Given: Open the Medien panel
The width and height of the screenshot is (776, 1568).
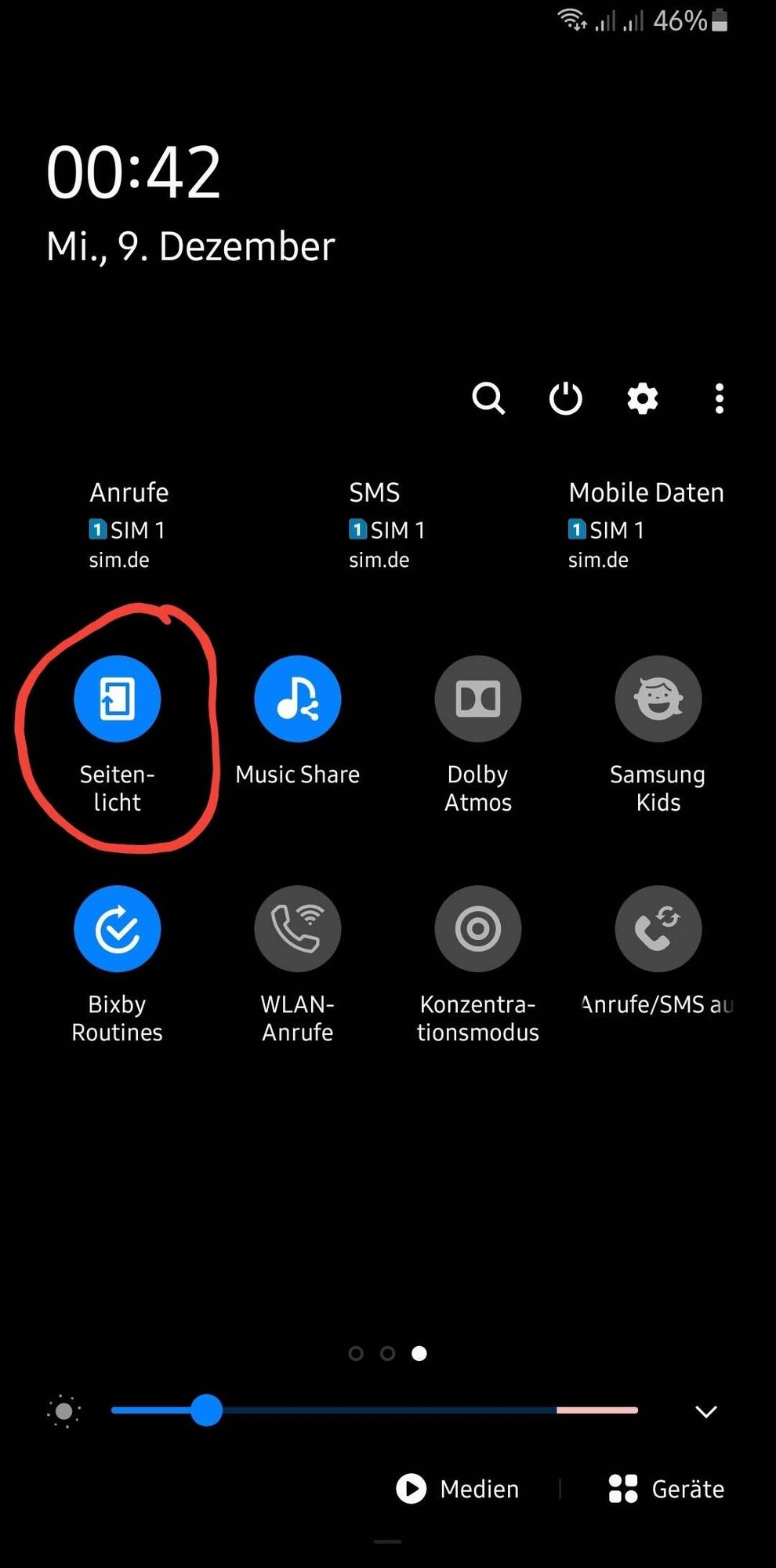Looking at the screenshot, I should [458, 1488].
